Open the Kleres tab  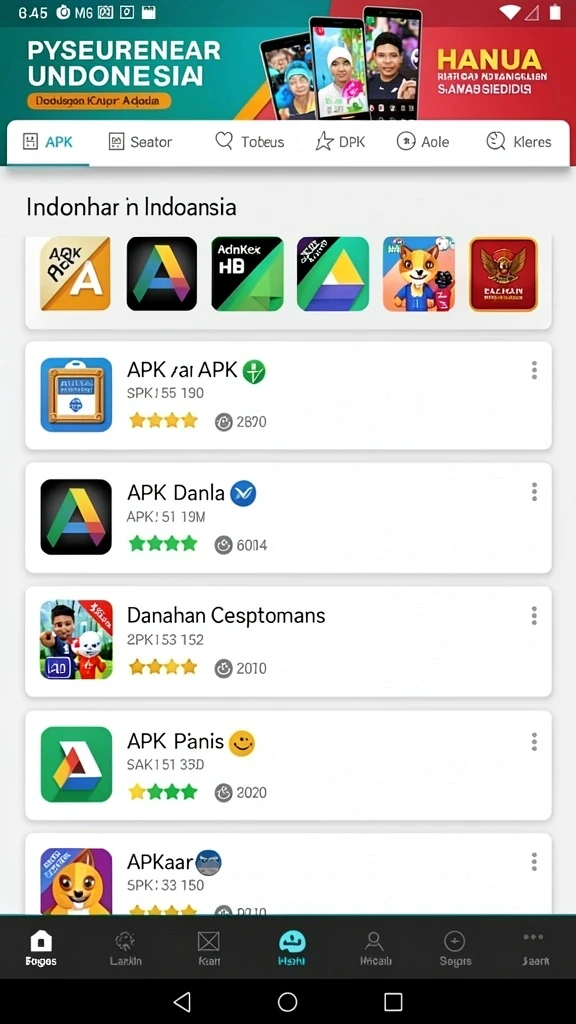(x=519, y=142)
